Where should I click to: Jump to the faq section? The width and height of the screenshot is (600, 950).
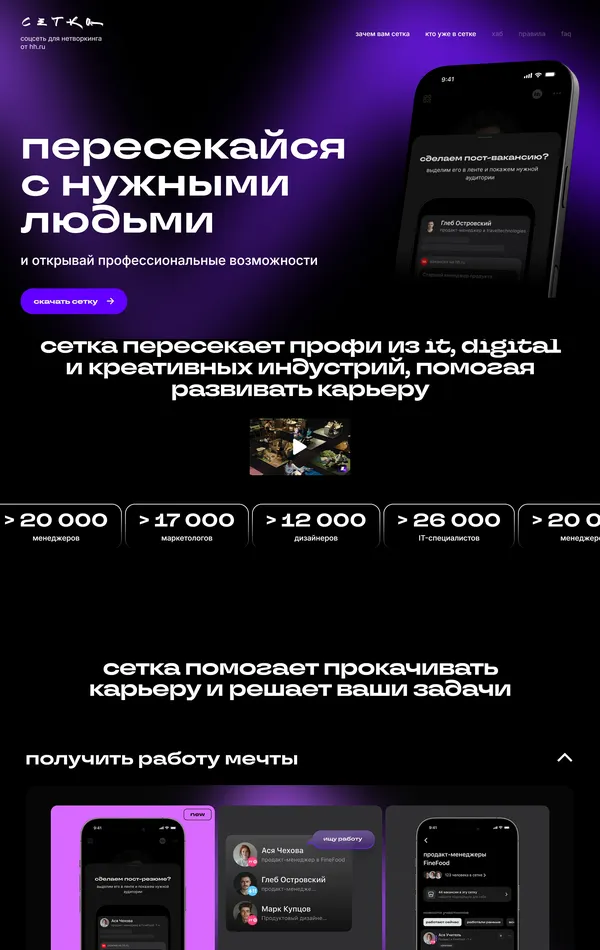tap(565, 34)
